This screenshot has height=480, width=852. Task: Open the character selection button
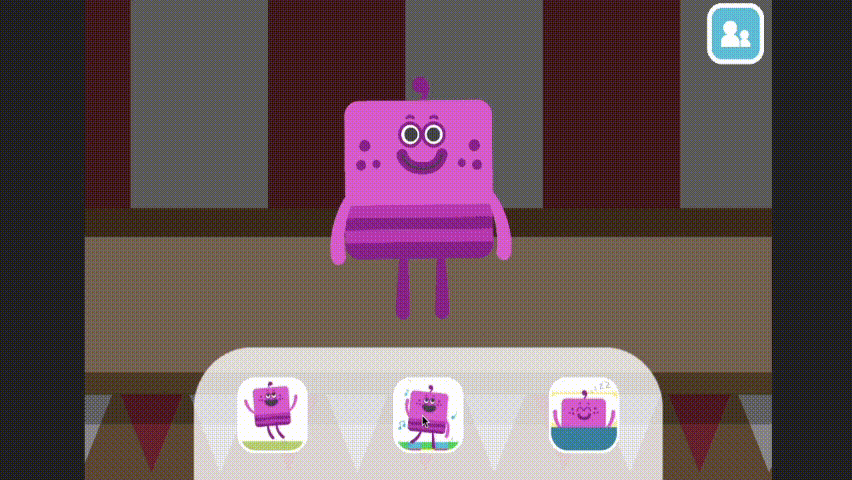point(735,34)
